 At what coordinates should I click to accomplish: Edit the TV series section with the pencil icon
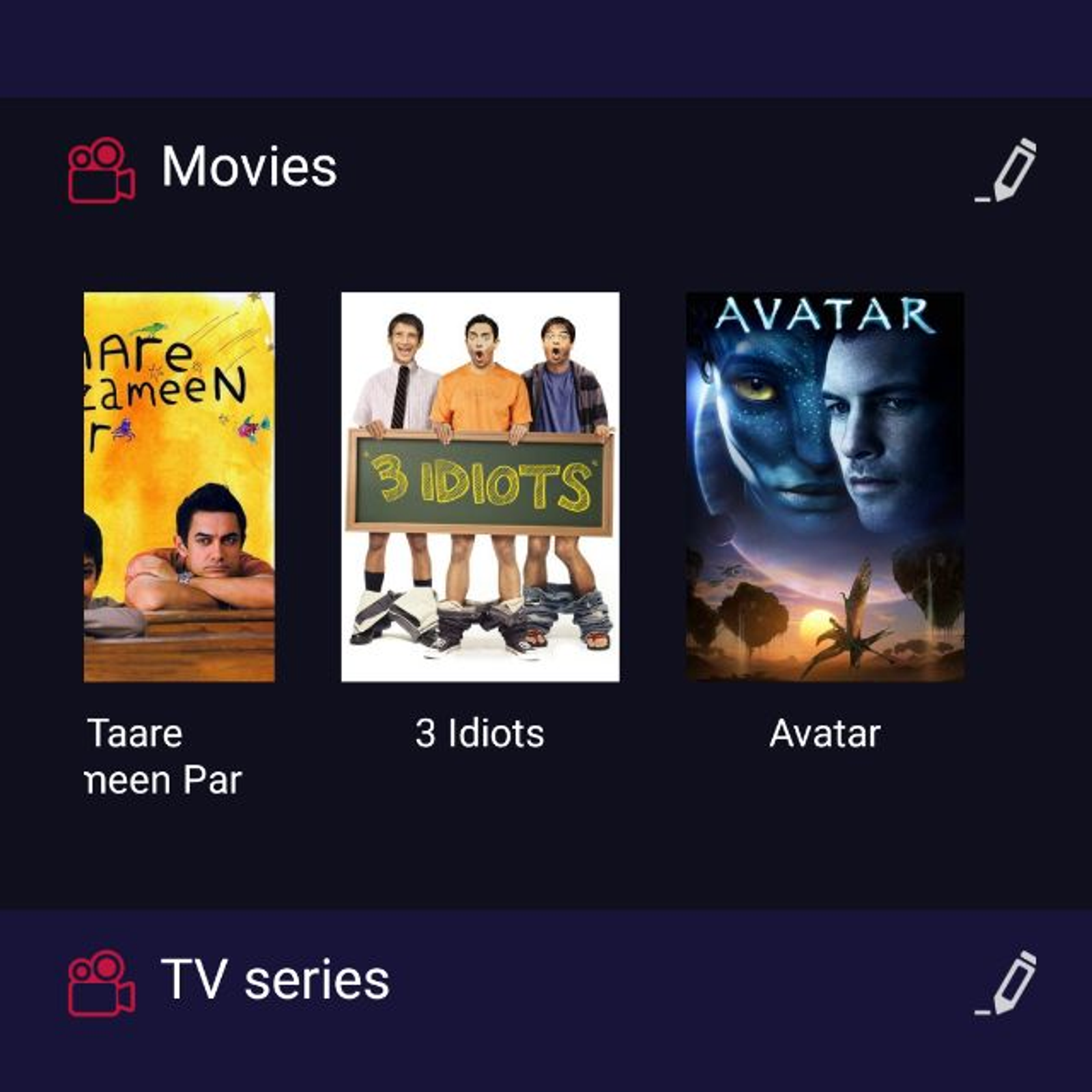click(1007, 982)
